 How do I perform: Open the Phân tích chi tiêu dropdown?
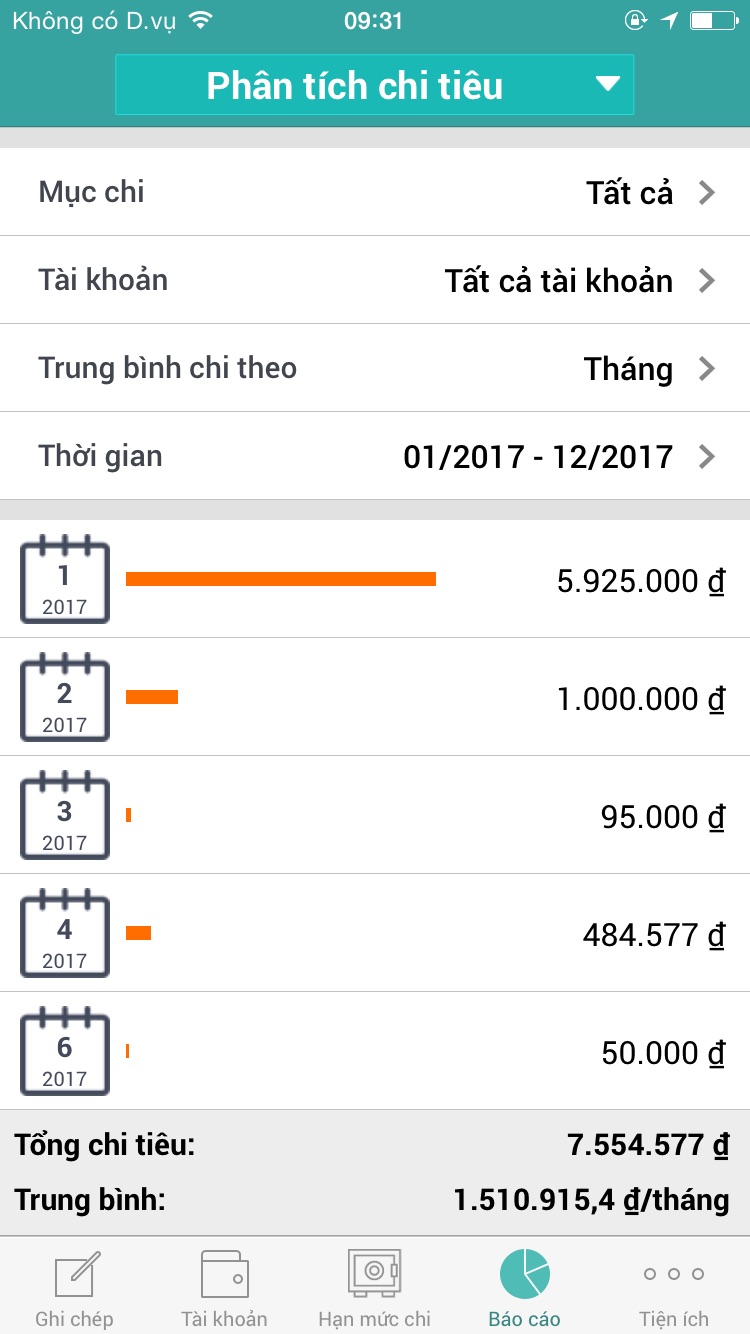375,85
